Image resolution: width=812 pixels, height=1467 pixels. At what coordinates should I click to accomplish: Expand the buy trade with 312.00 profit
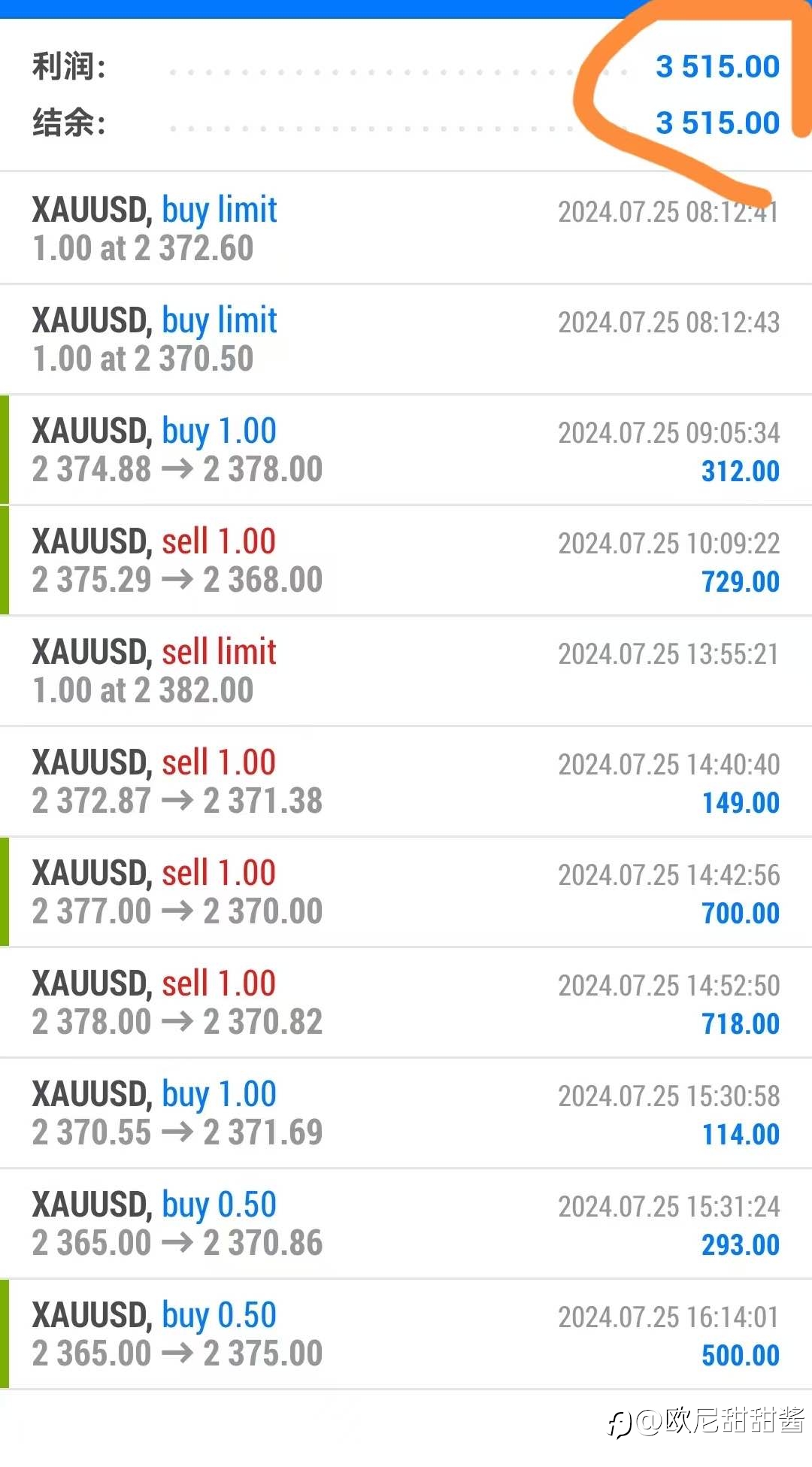coord(406,450)
